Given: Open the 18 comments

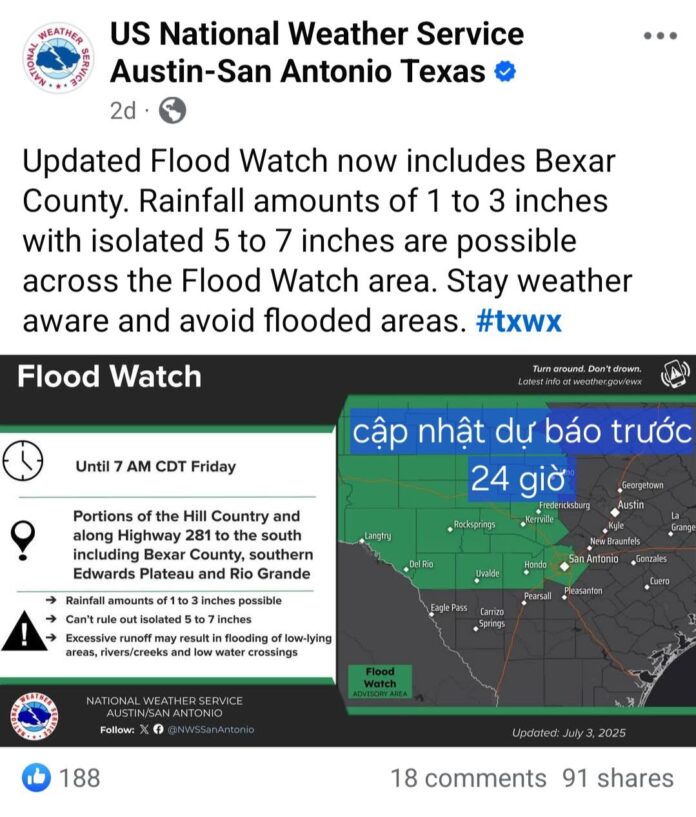Looking at the screenshot, I should [x=468, y=778].
